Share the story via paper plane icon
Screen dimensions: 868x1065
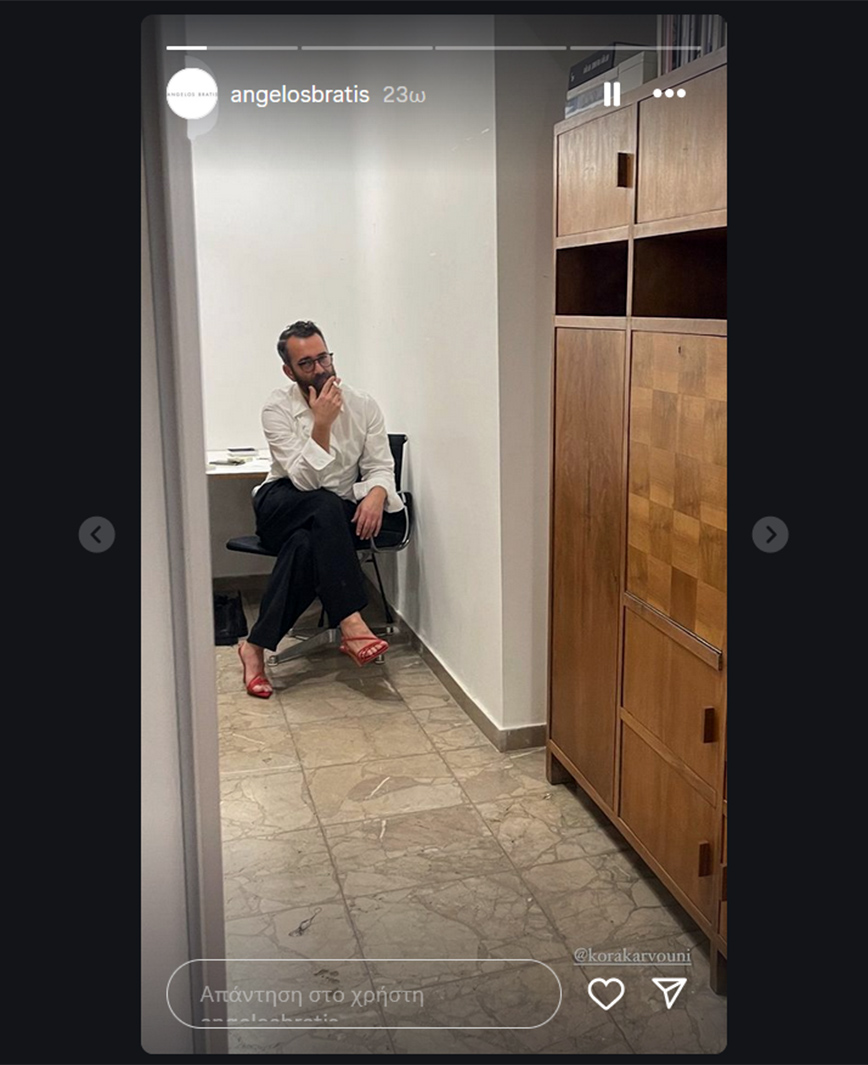669,992
